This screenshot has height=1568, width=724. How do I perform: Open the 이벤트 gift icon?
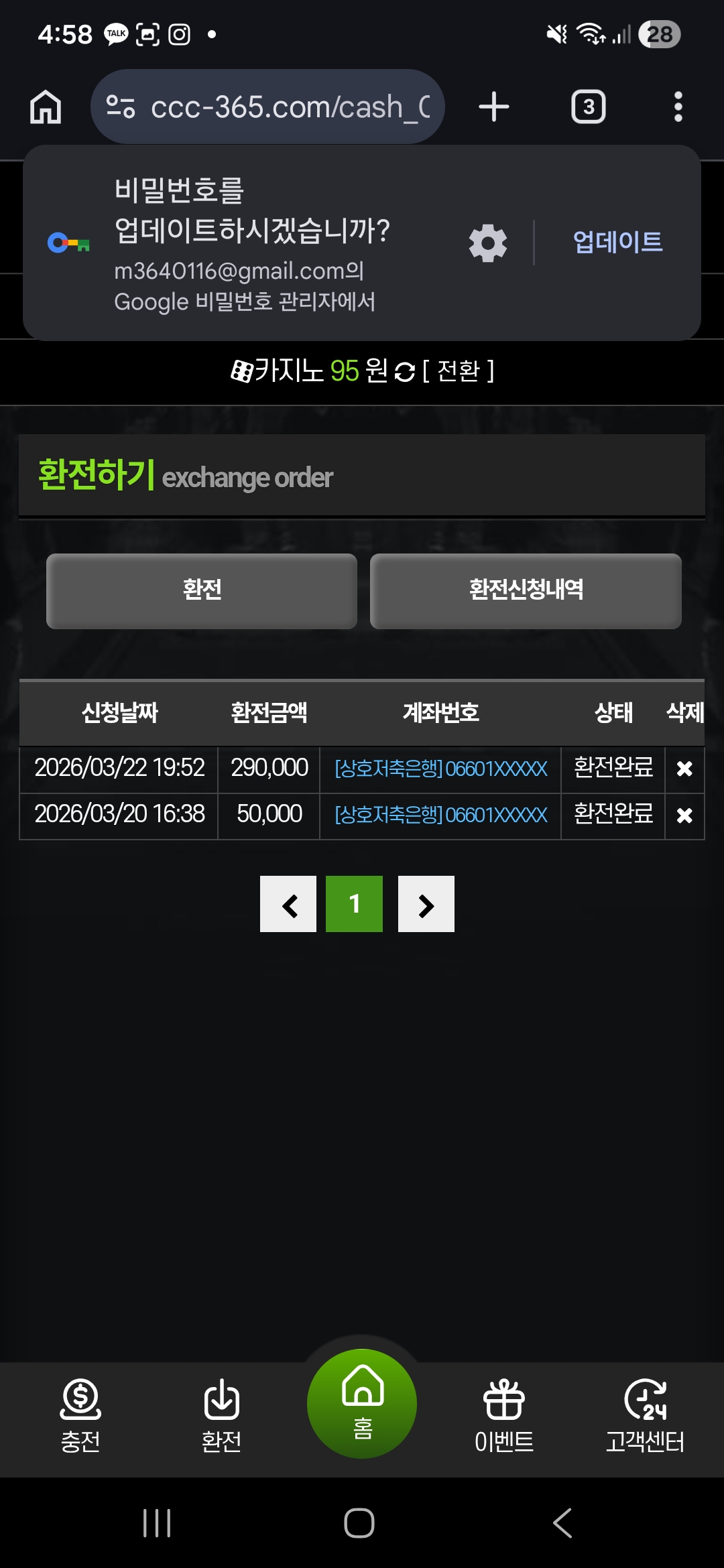[505, 1407]
